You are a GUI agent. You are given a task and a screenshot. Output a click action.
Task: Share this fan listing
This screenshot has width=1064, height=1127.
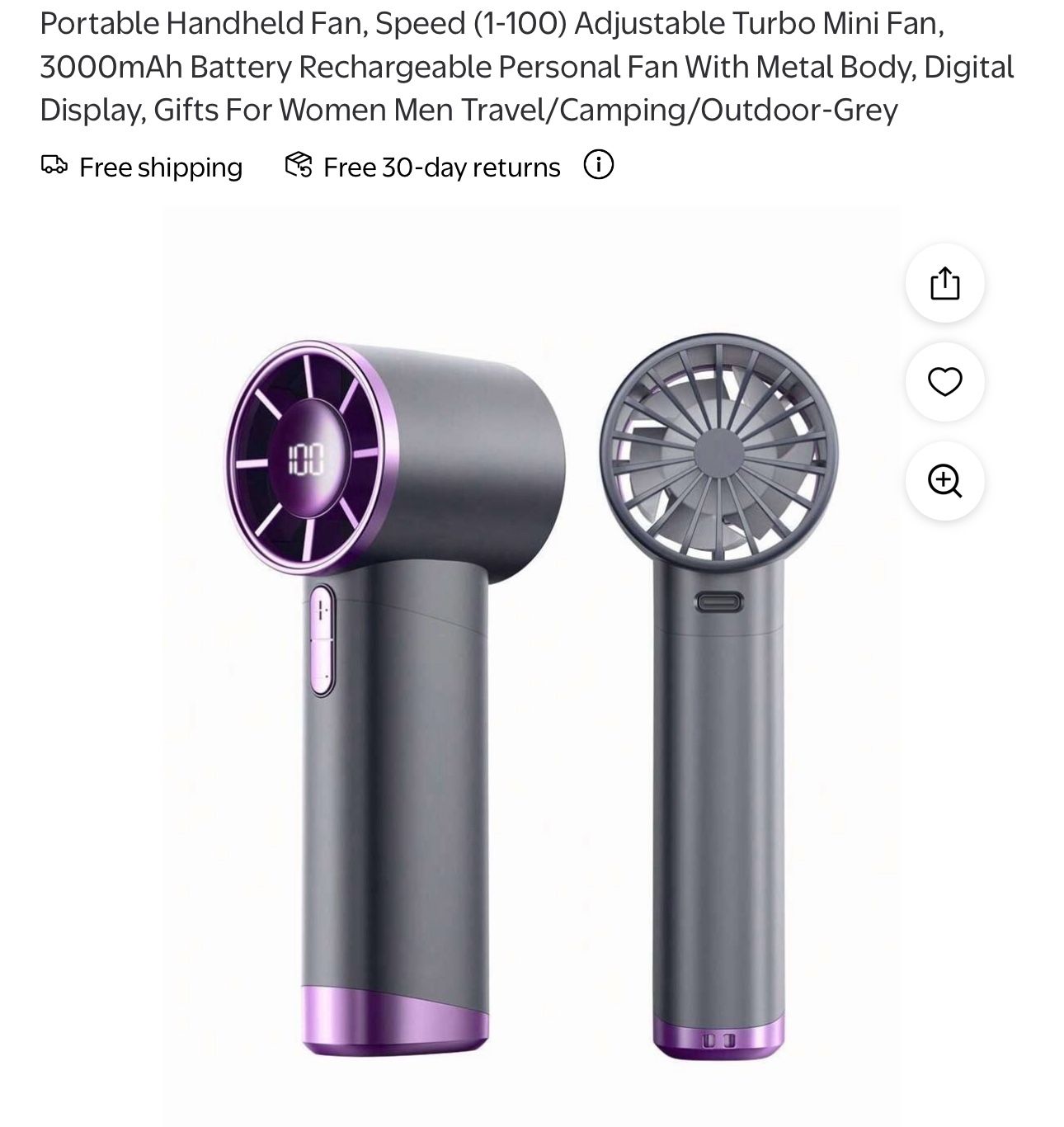[x=944, y=283]
